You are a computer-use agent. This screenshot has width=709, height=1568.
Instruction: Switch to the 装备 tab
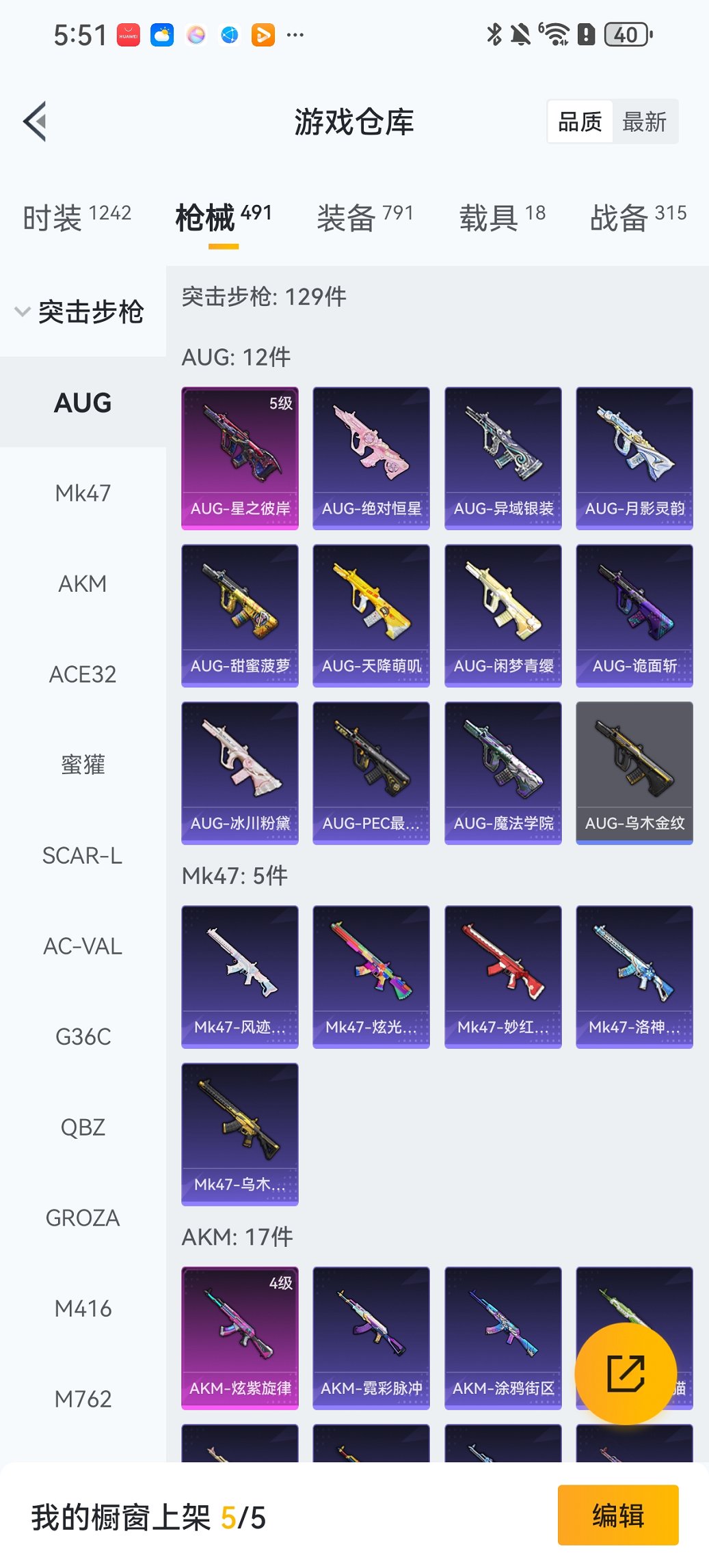[365, 217]
